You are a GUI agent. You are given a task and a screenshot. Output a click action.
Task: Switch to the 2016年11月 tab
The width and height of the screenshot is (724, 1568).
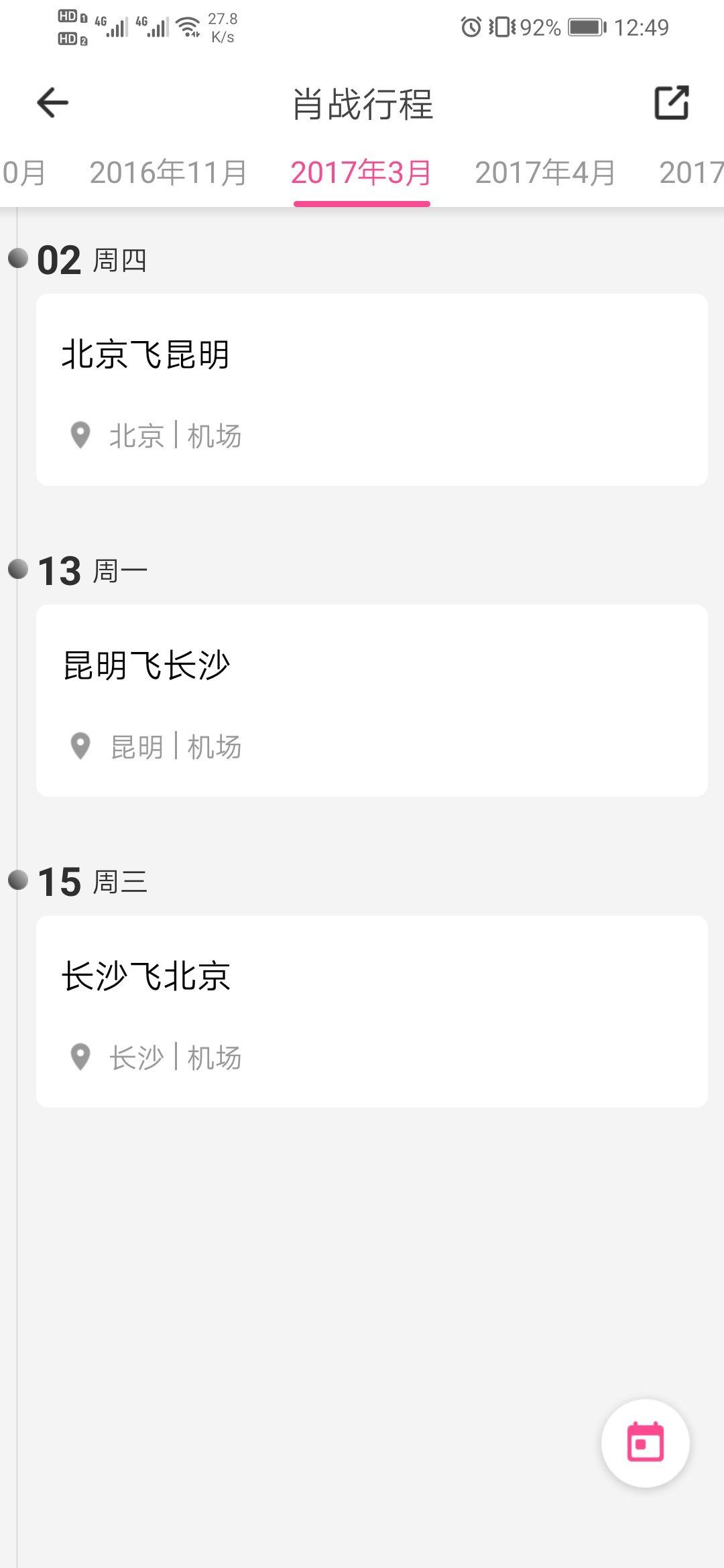pyautogui.click(x=169, y=172)
